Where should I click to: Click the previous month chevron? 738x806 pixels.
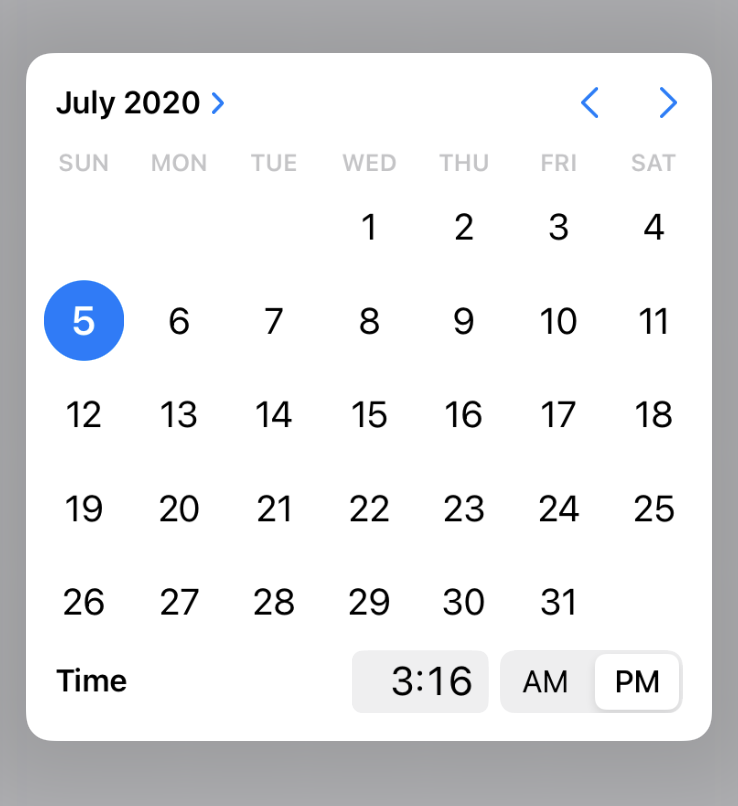(590, 103)
